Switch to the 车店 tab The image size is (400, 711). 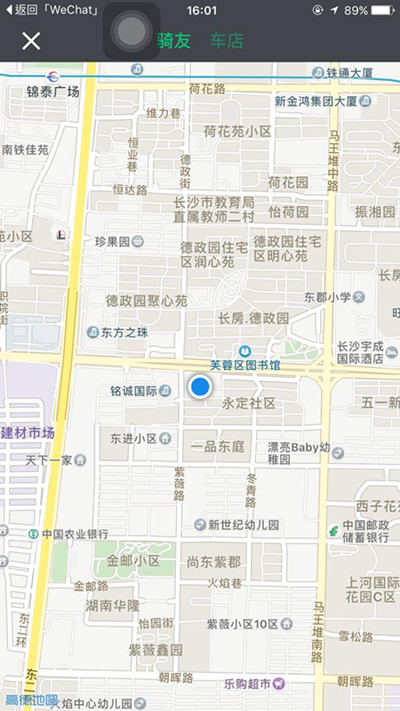coord(227,41)
